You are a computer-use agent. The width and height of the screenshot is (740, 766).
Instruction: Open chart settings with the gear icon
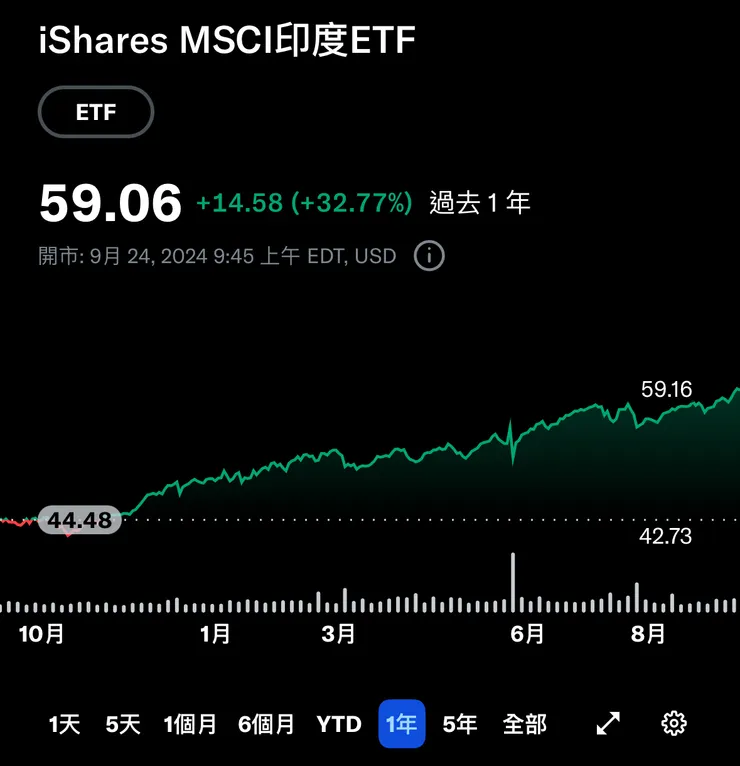673,722
